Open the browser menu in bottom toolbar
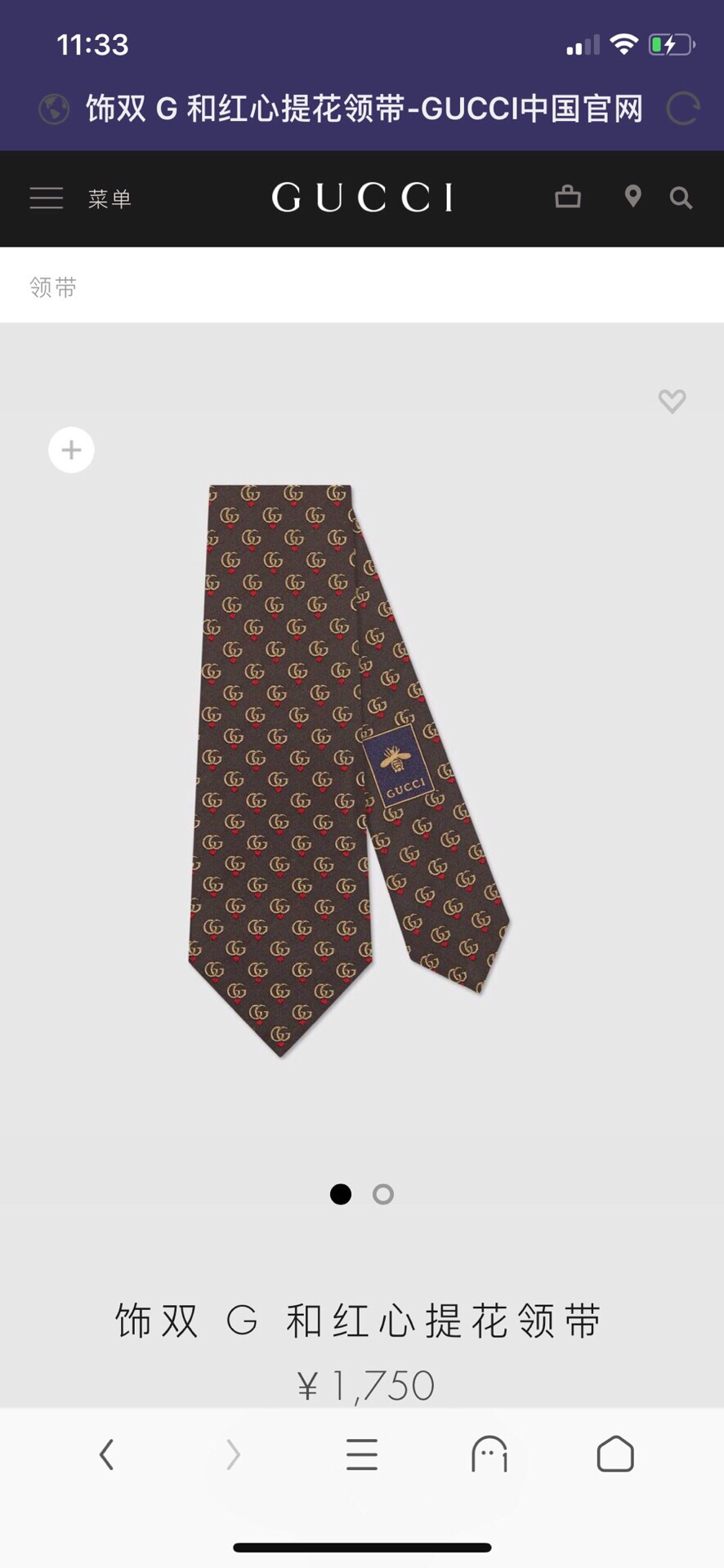This screenshot has width=724, height=1568. coord(361,1454)
